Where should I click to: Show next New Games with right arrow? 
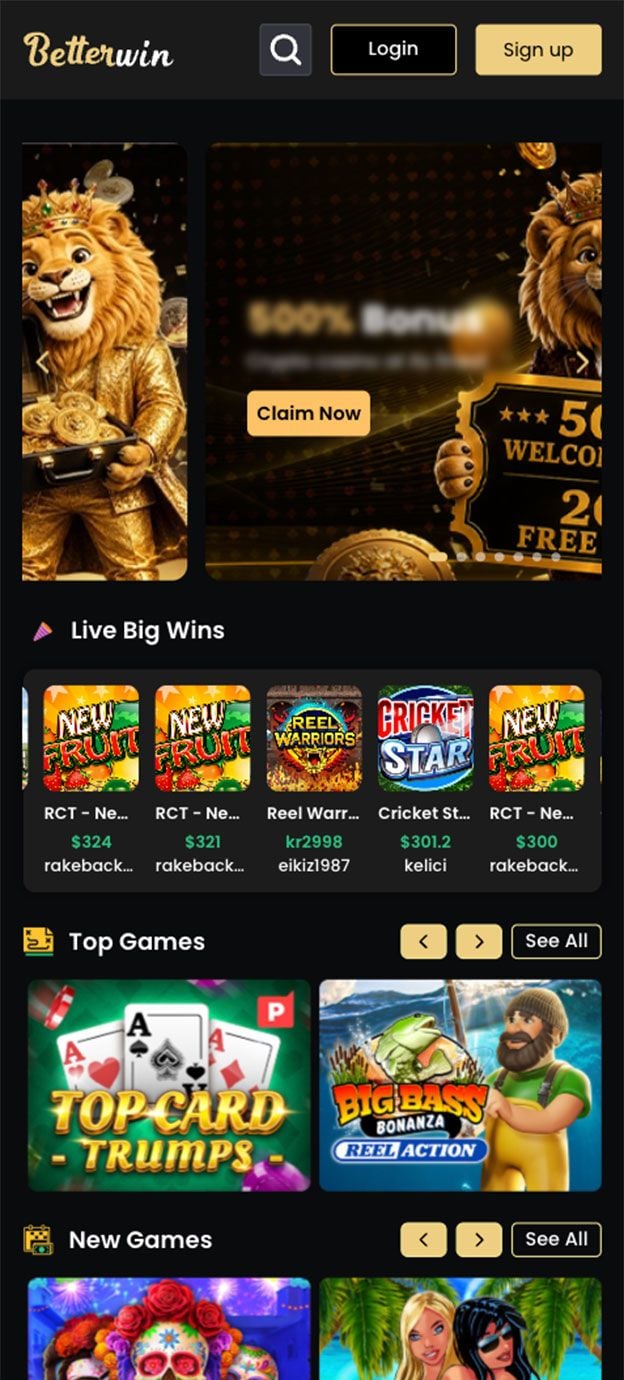pyautogui.click(x=479, y=1240)
